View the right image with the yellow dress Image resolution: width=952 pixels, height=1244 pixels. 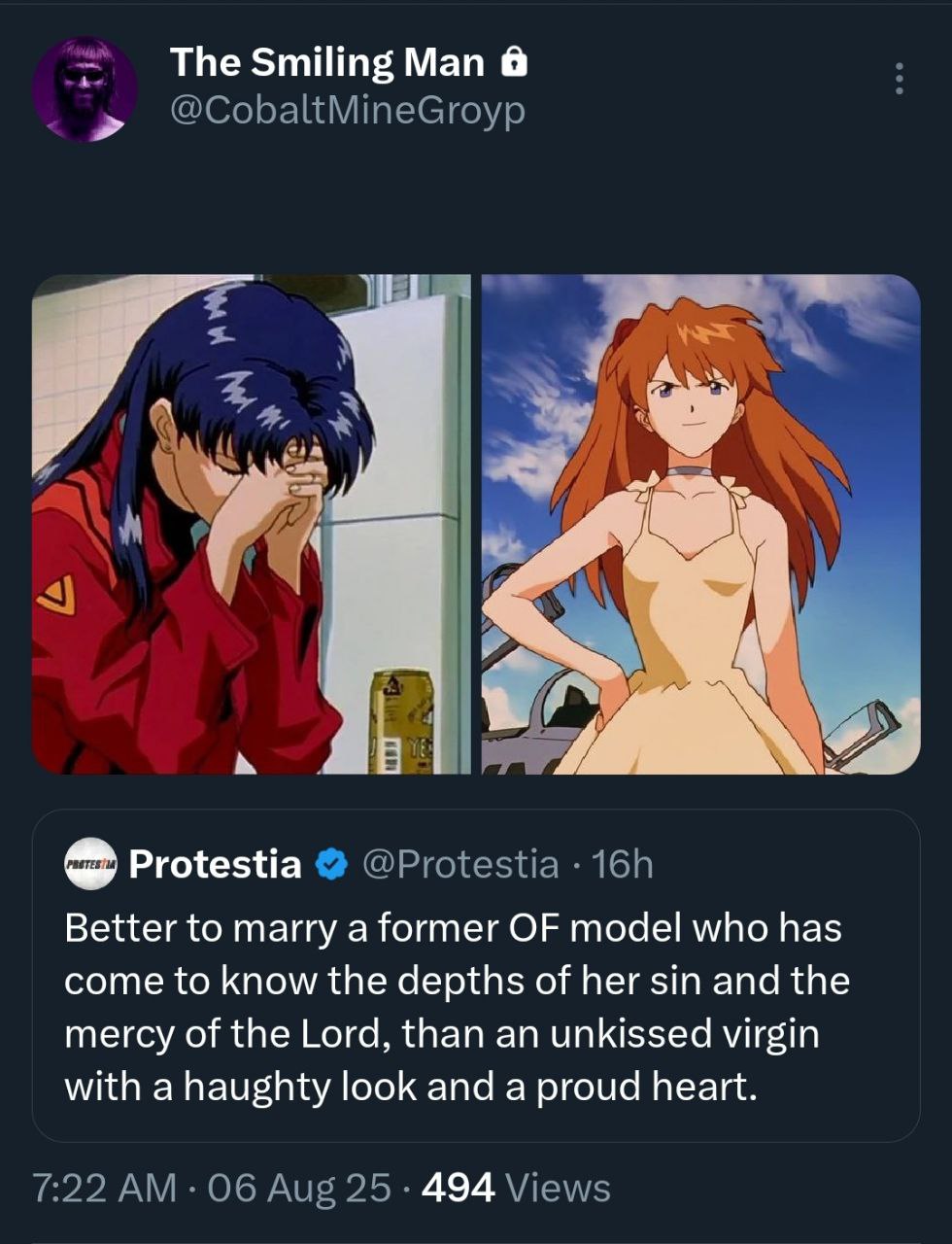(700, 525)
